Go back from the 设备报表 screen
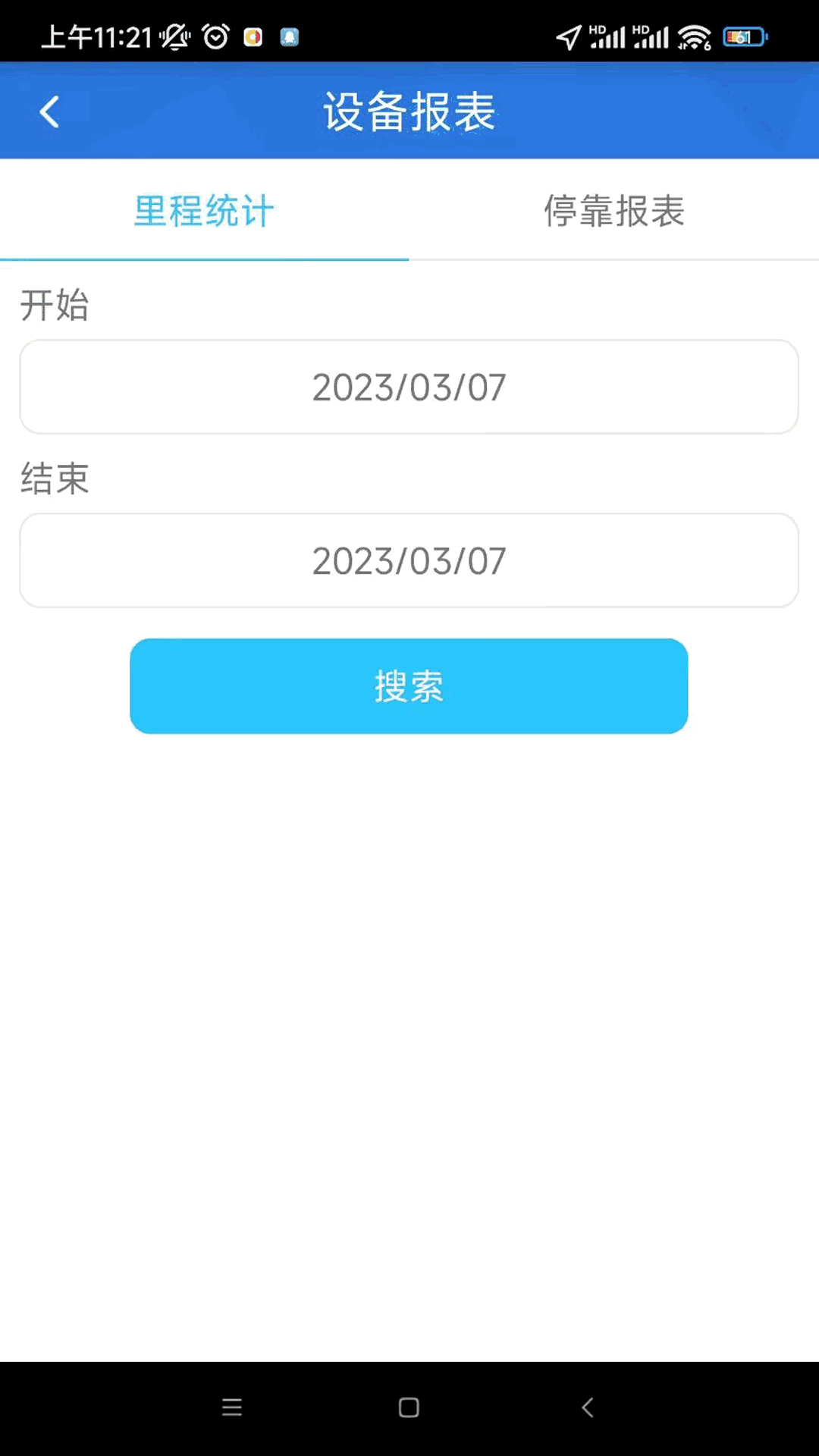Screen dimensions: 819x1456 click(50, 112)
